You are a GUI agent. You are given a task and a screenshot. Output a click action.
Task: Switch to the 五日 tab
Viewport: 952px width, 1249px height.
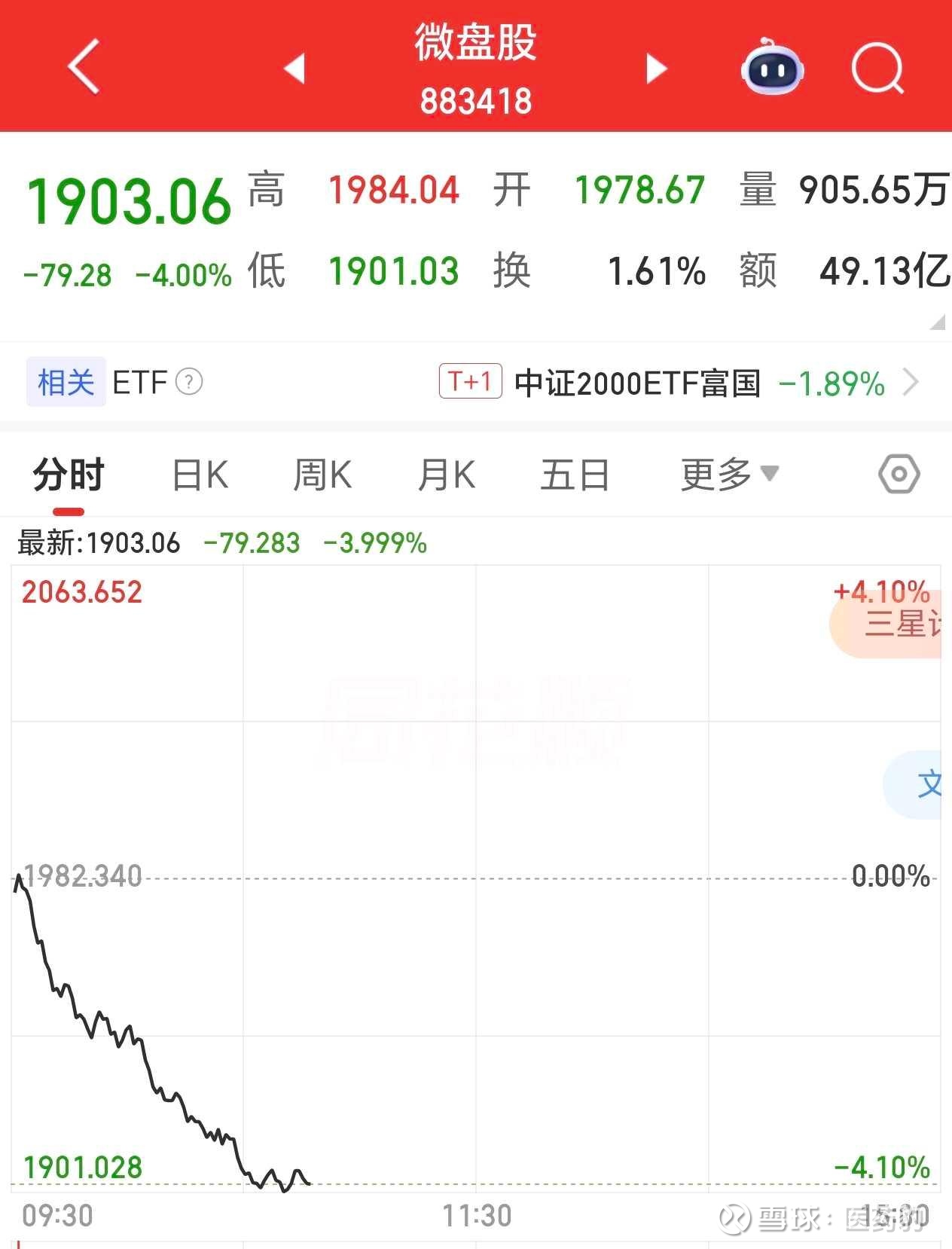point(575,475)
